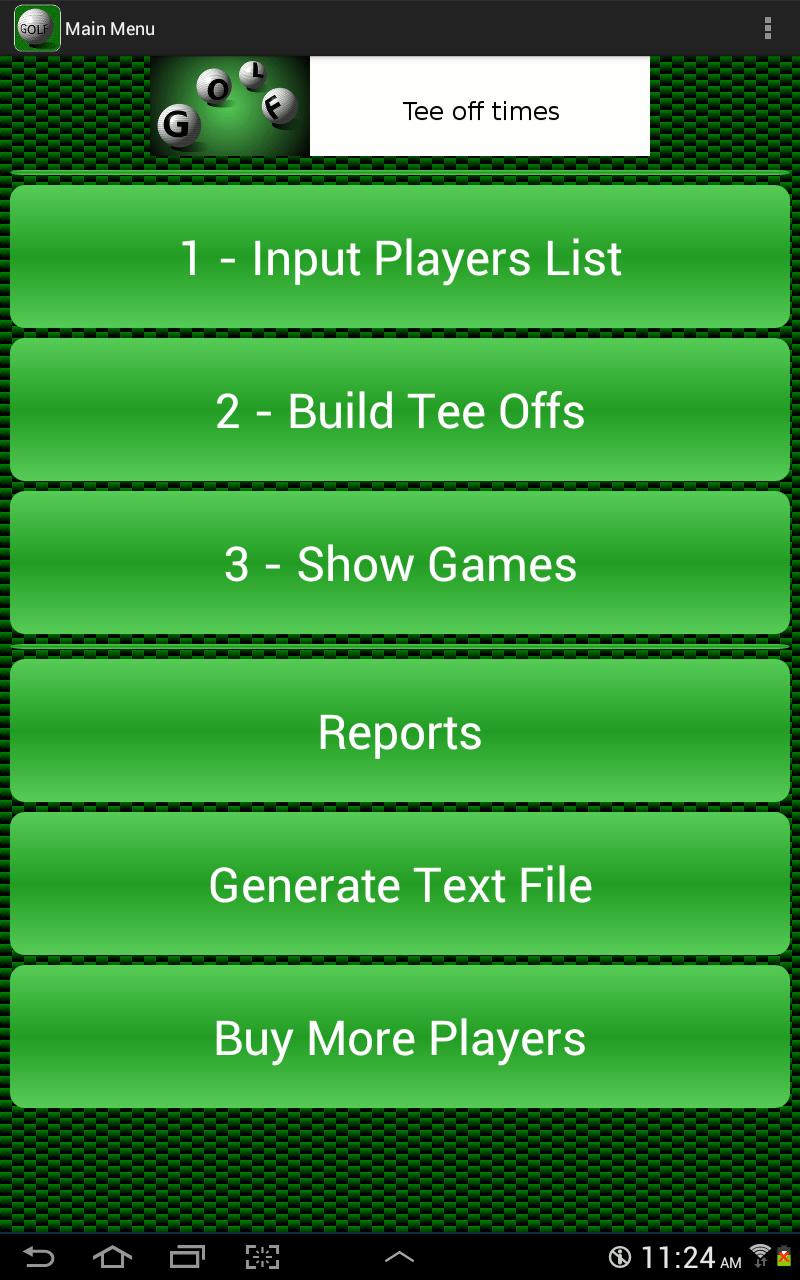The width and height of the screenshot is (800, 1280).
Task: Open the recent apps view
Action: tap(187, 1256)
